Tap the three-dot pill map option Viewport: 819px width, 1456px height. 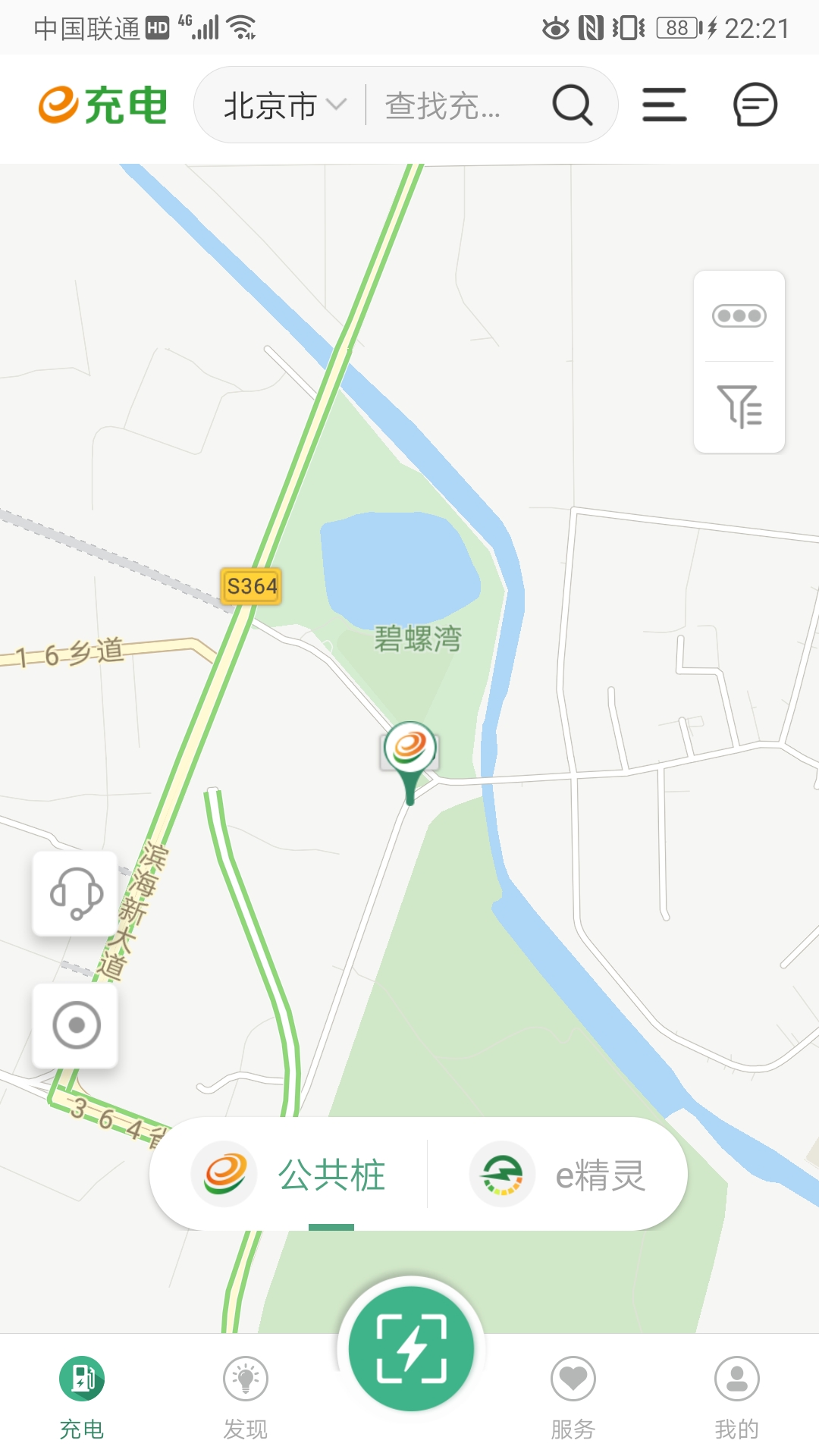(x=739, y=315)
